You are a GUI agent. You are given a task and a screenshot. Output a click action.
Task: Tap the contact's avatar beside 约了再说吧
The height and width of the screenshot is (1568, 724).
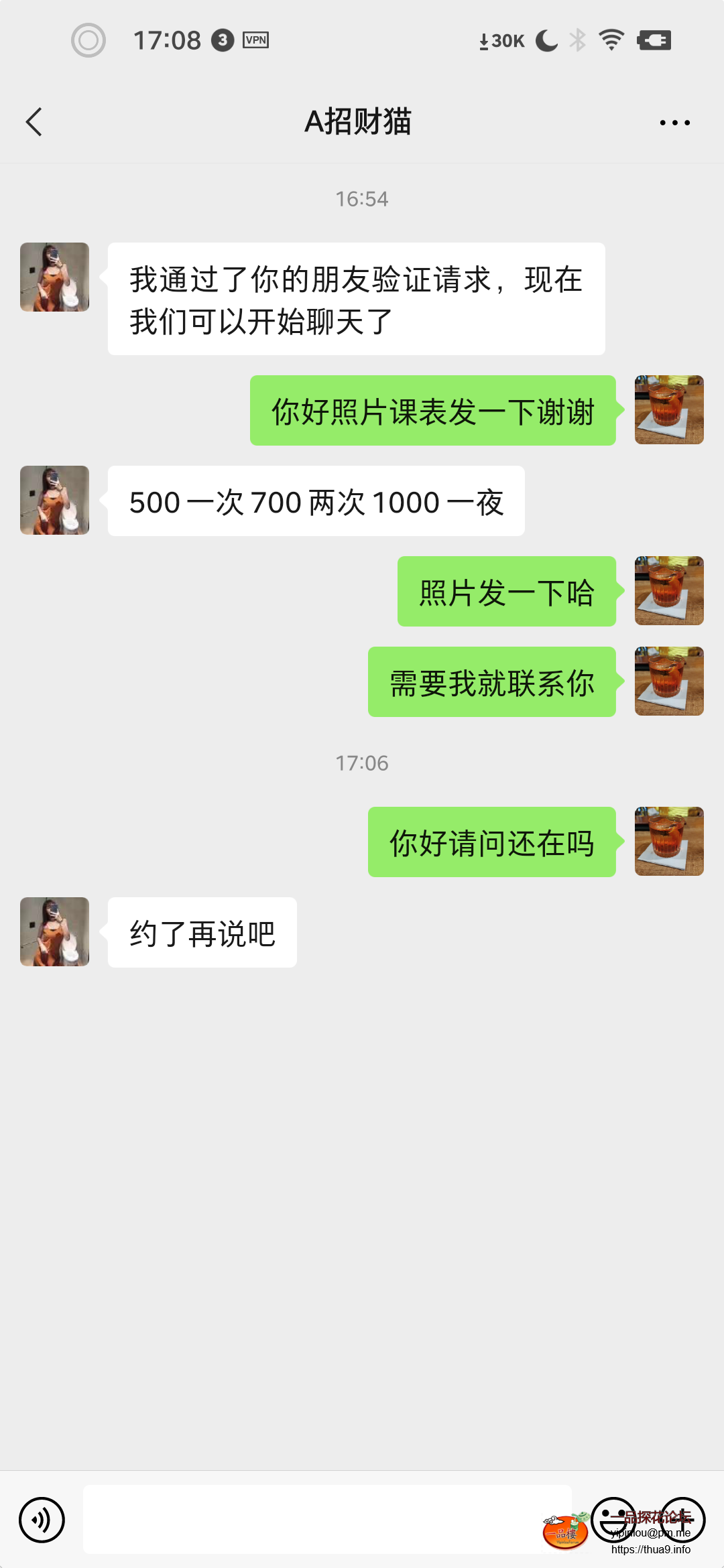tap(54, 931)
